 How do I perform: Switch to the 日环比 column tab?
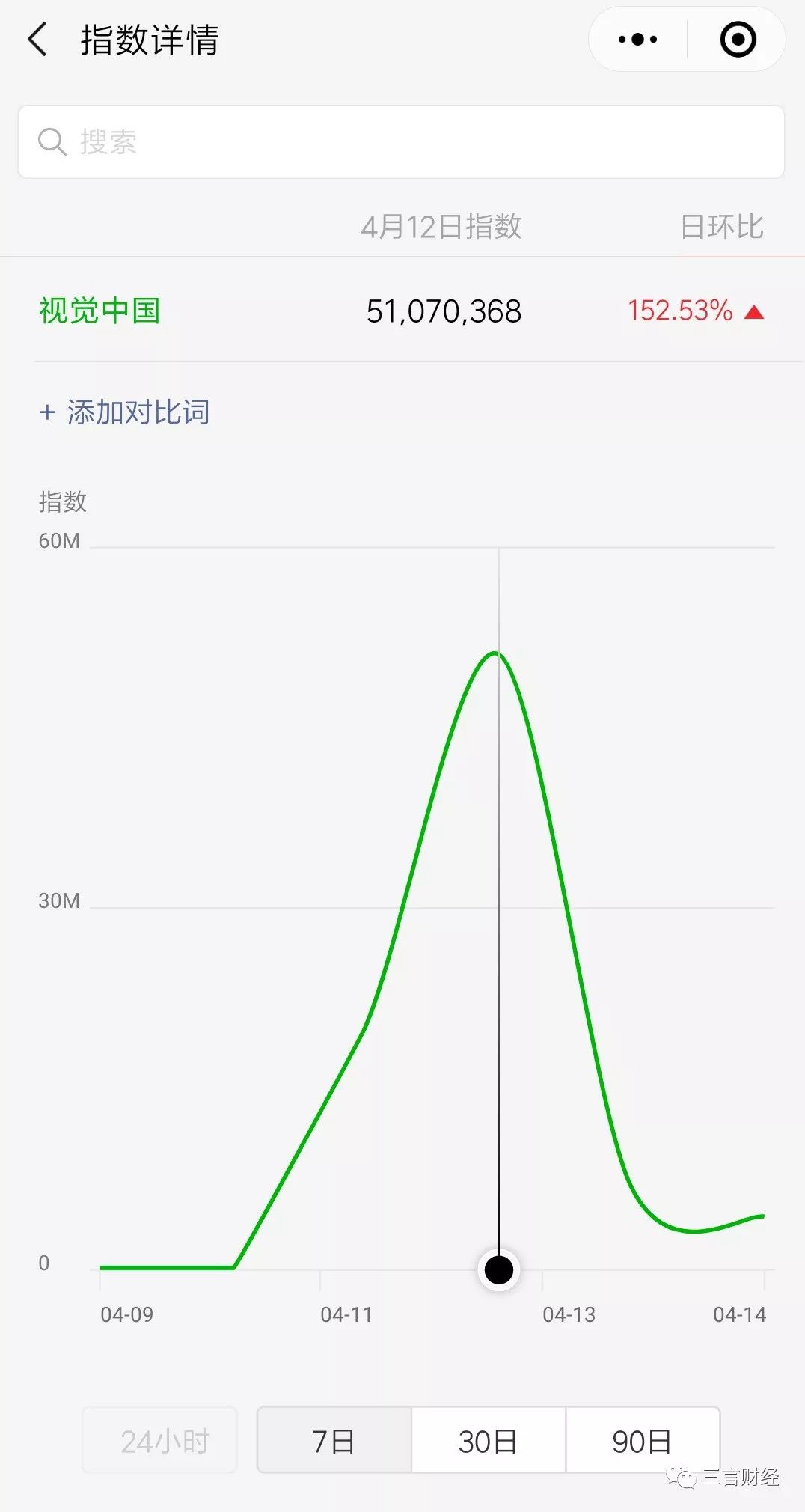[x=722, y=227]
